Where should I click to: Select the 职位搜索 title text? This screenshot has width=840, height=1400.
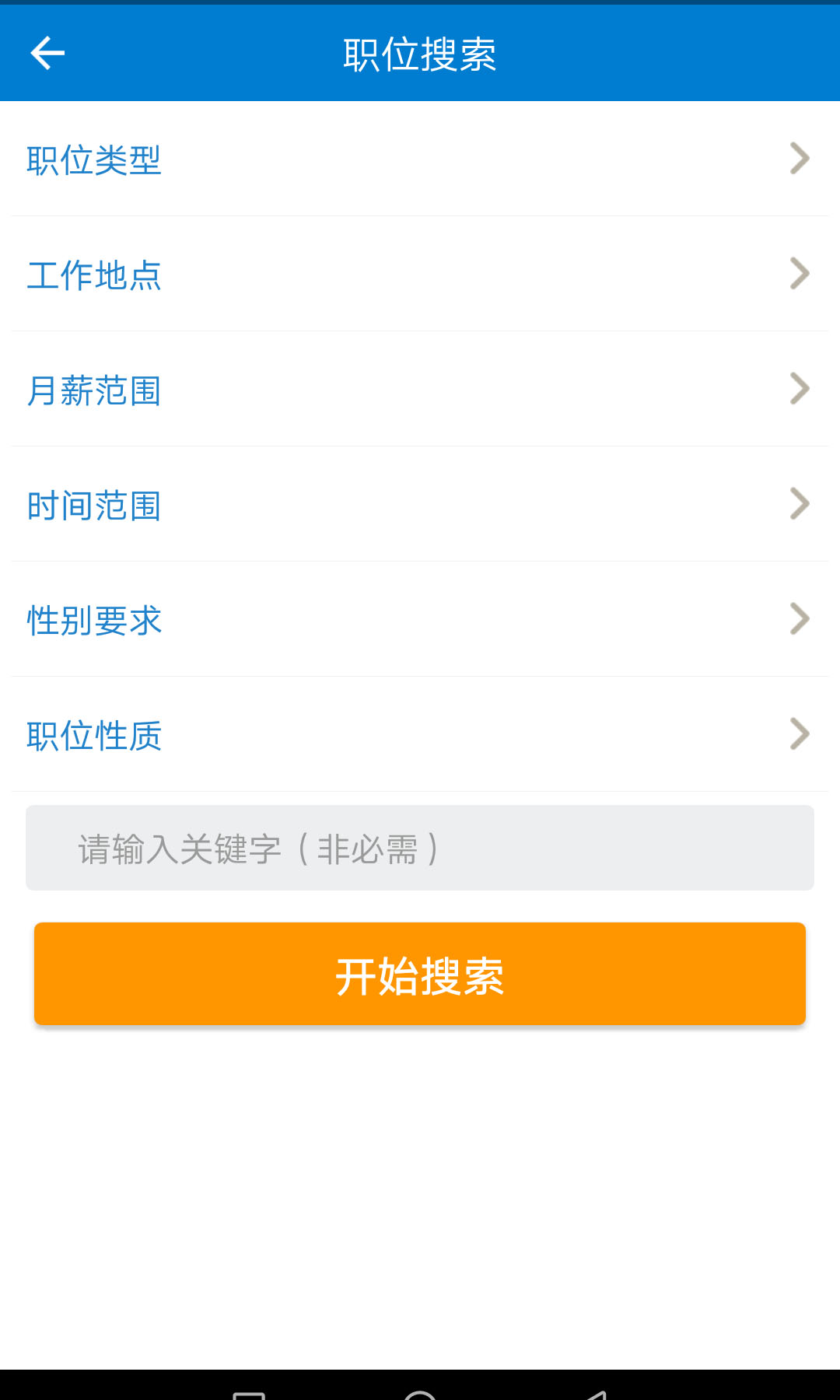click(420, 52)
